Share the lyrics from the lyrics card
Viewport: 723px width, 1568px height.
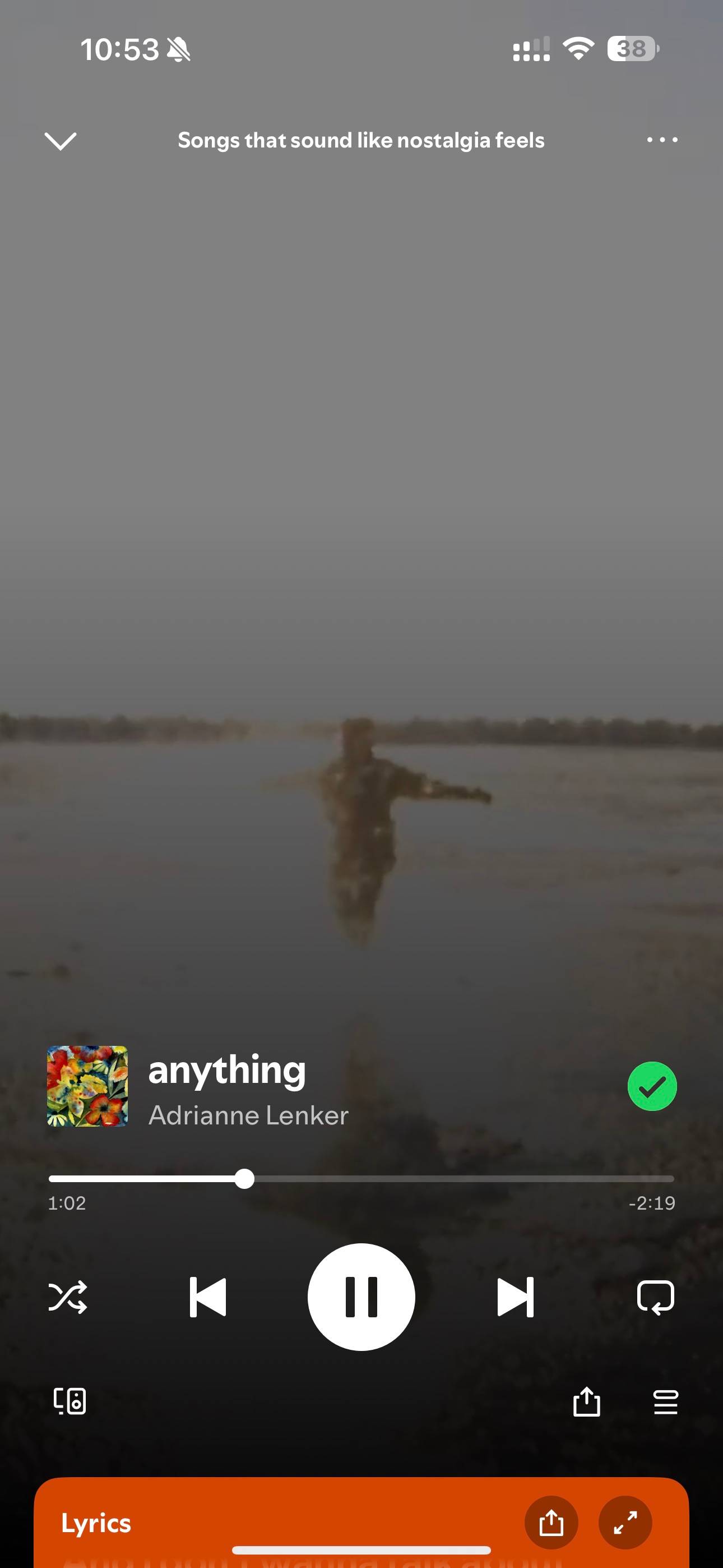551,1523
